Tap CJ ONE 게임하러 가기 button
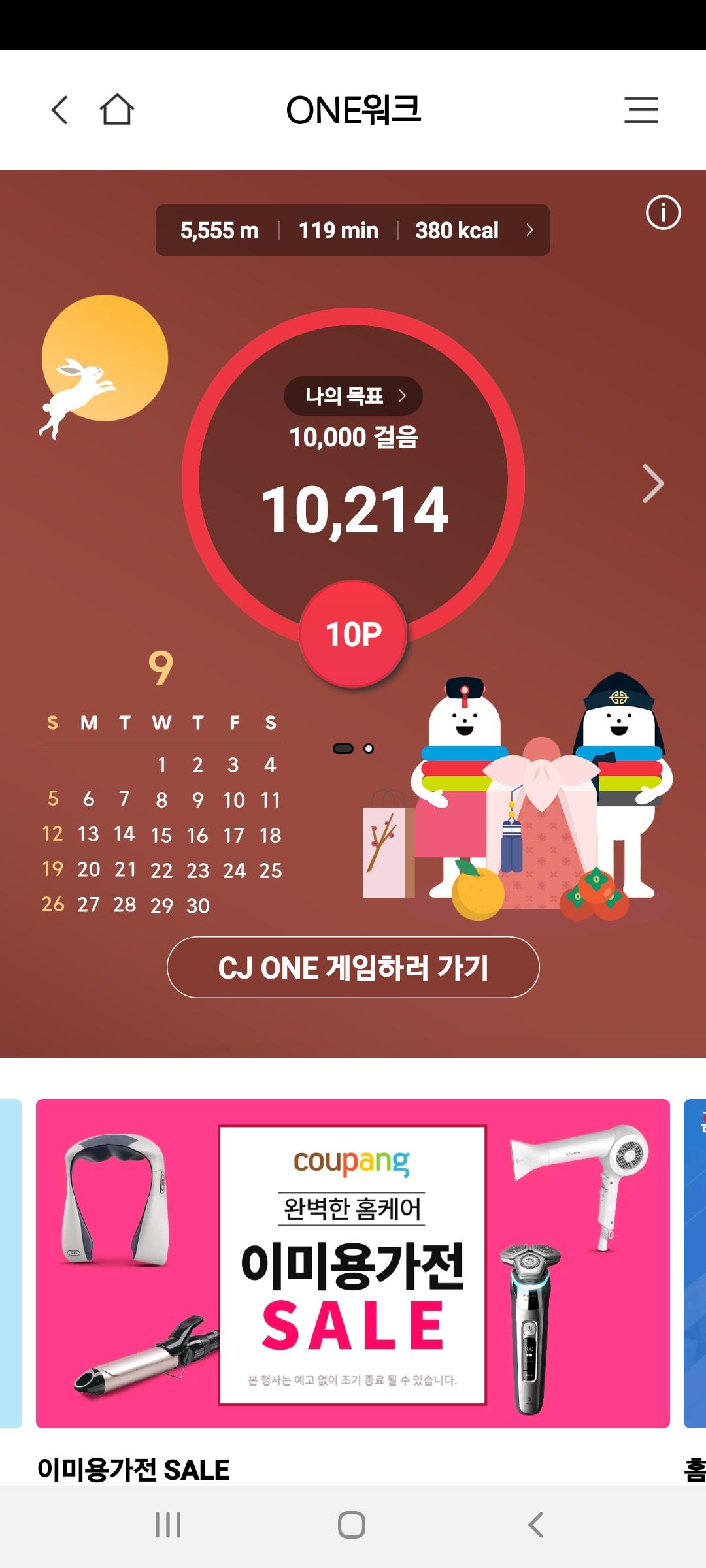706x1568 pixels. 353,968
